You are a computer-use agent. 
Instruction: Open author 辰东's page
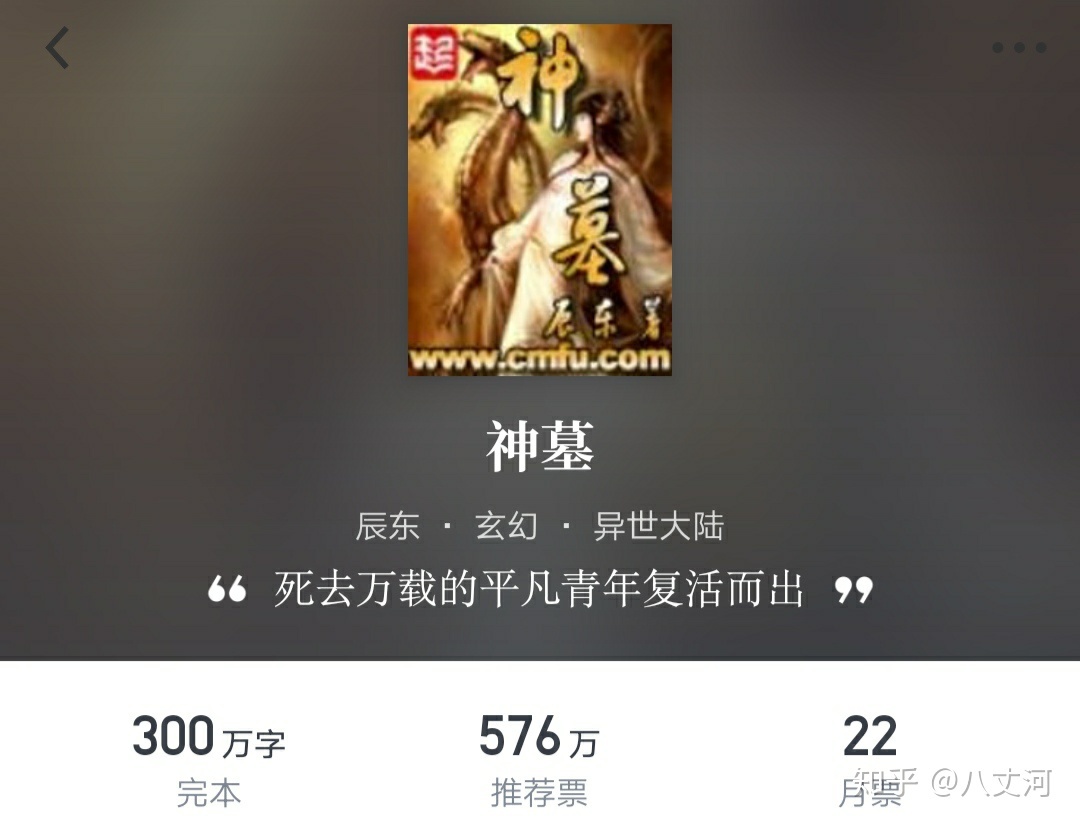pyautogui.click(x=388, y=526)
